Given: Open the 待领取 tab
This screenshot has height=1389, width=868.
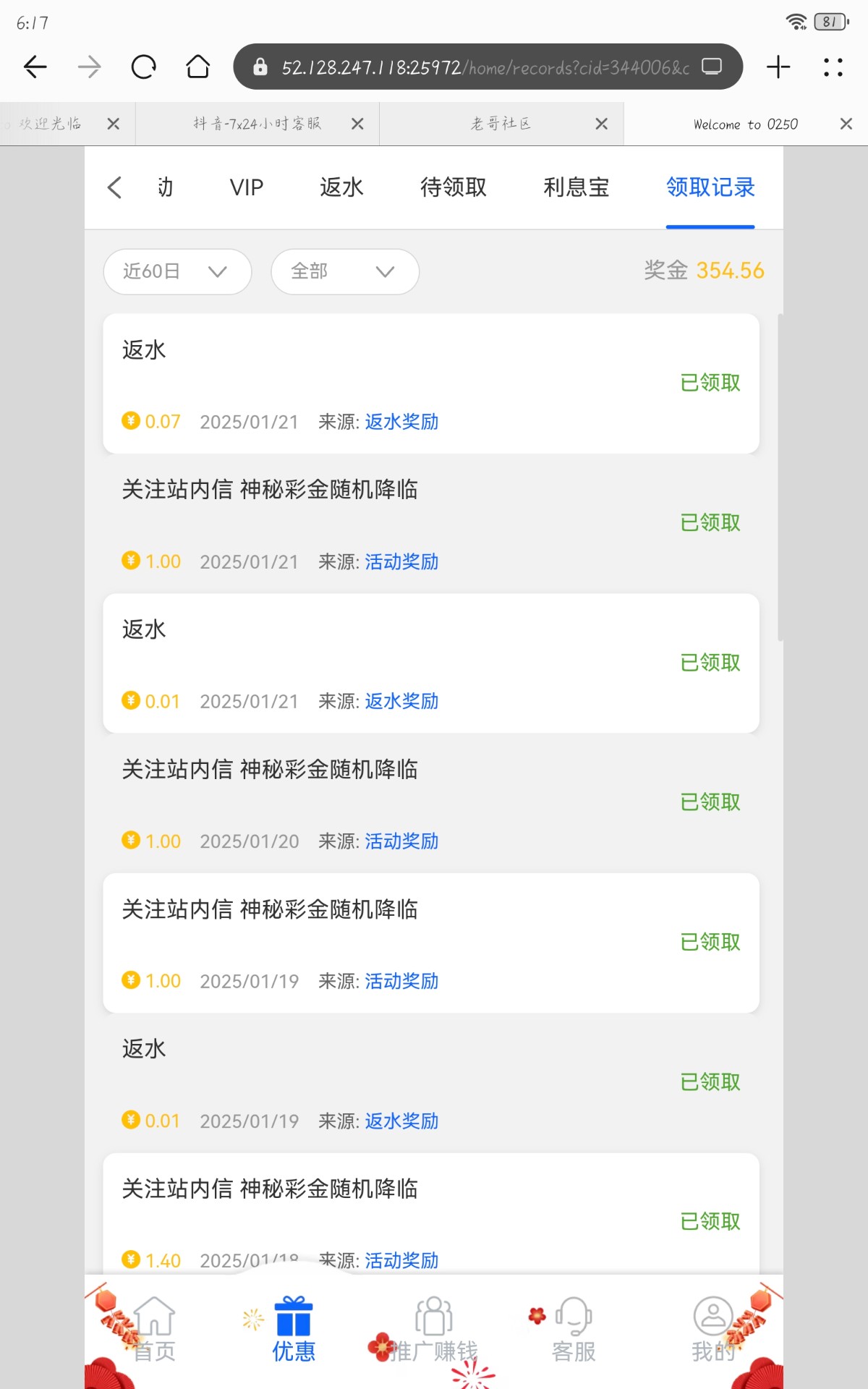Looking at the screenshot, I should (x=454, y=187).
